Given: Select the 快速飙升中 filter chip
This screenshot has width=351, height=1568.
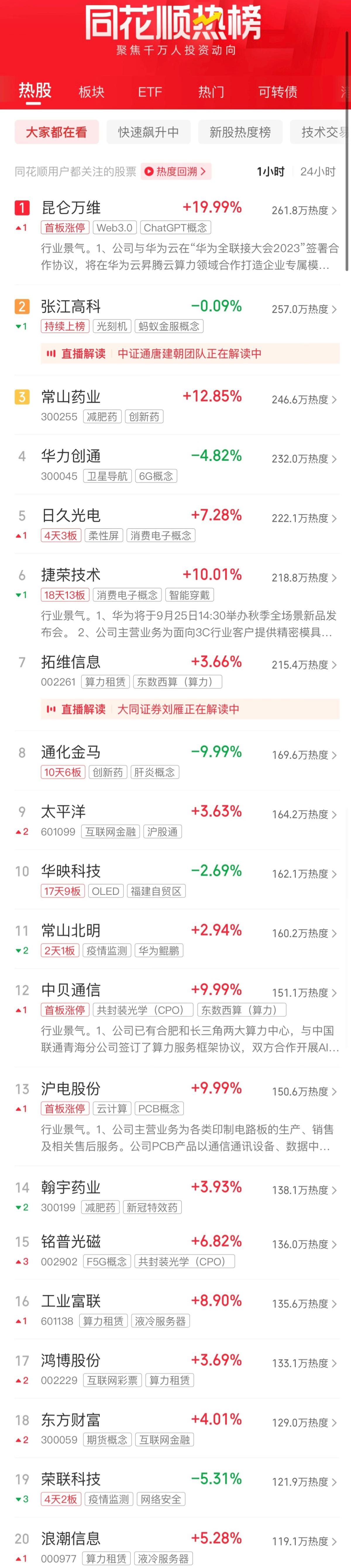Looking at the screenshot, I should click(x=148, y=132).
